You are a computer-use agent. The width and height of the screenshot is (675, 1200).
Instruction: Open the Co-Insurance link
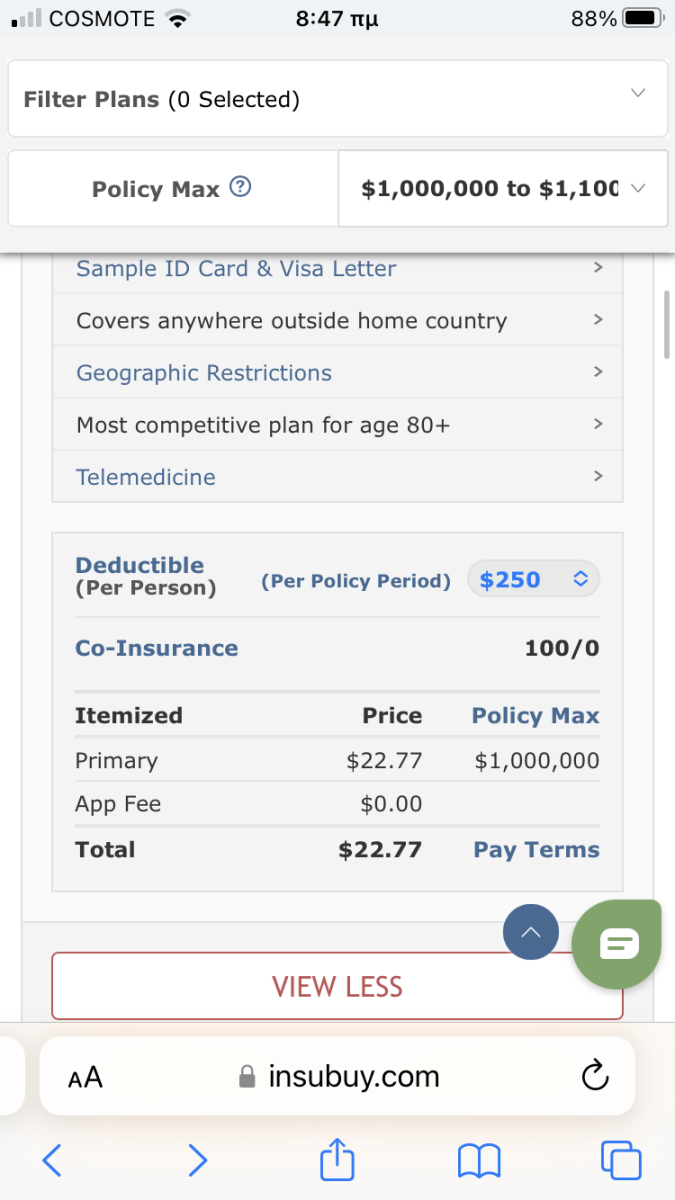pos(157,648)
